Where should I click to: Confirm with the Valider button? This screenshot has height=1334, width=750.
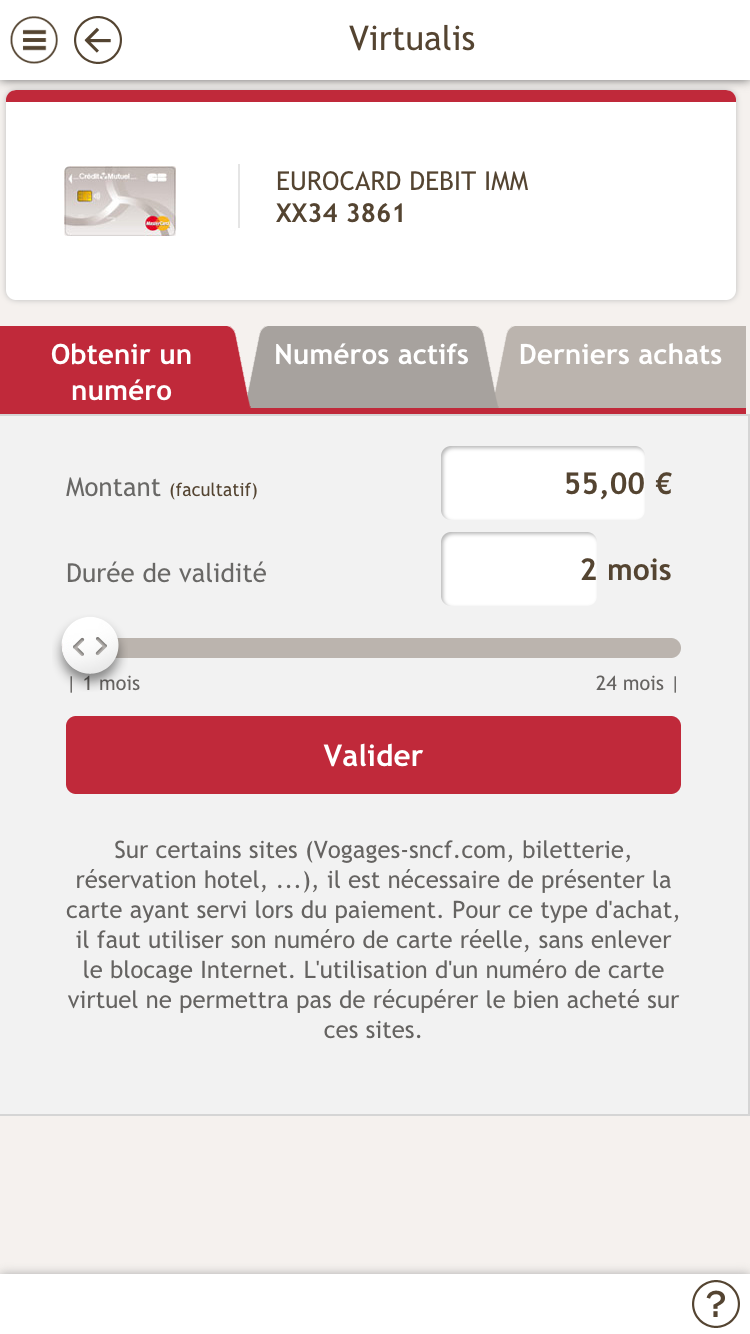coord(373,755)
